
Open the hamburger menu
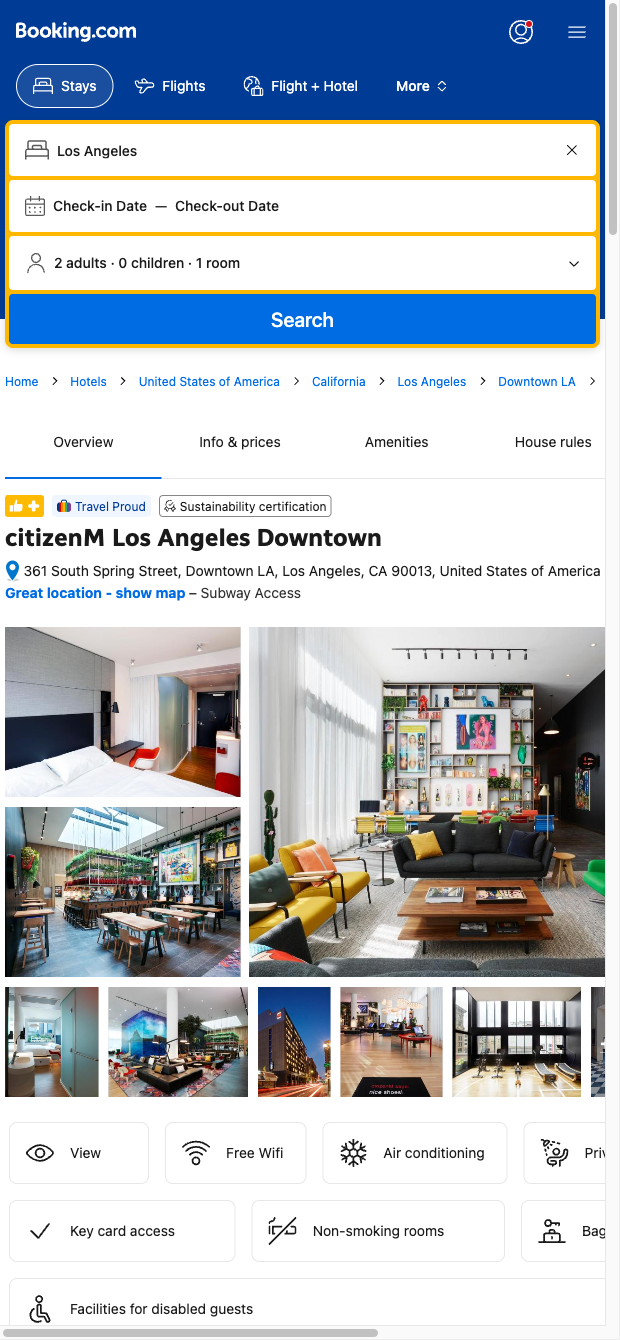tap(577, 32)
